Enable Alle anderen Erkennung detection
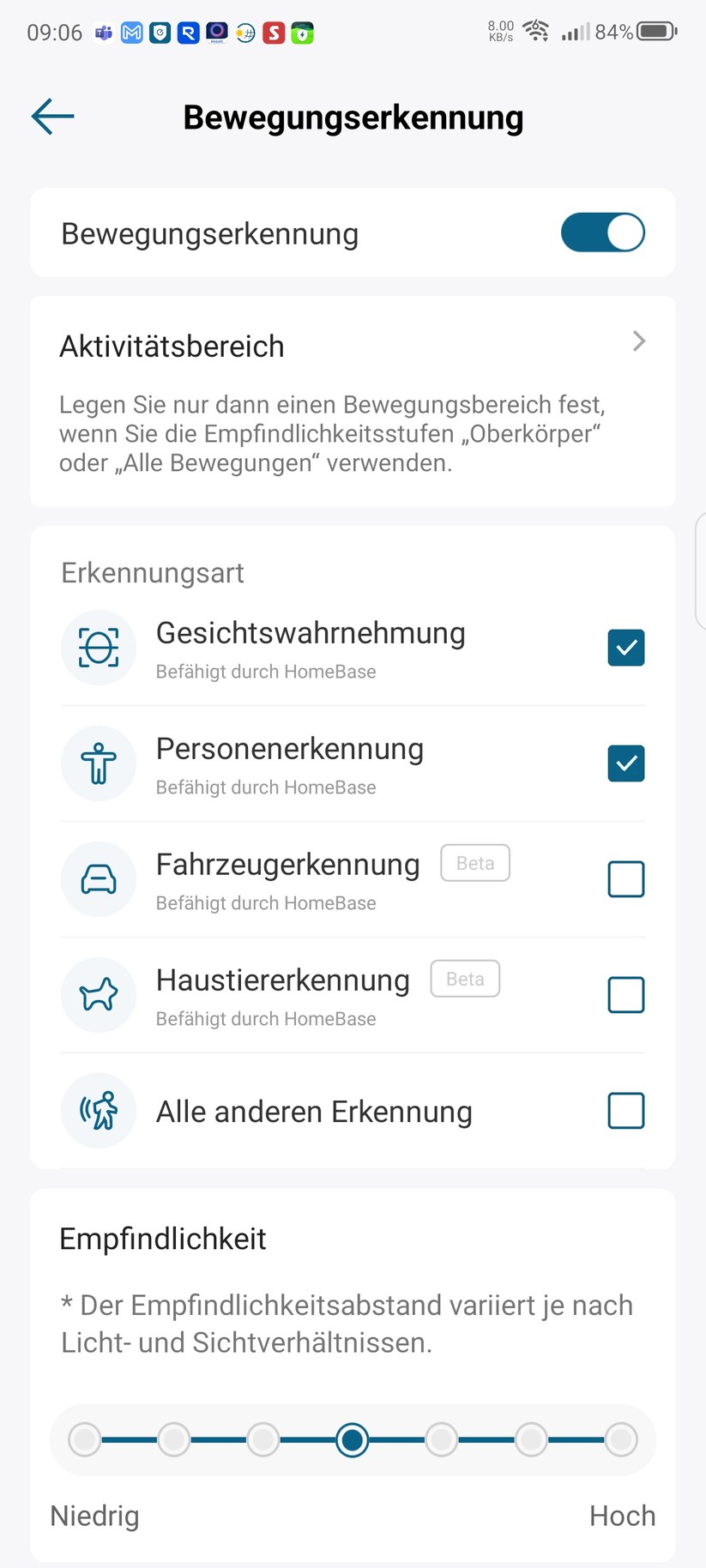Image resolution: width=706 pixels, height=1568 pixels. 625,1110
